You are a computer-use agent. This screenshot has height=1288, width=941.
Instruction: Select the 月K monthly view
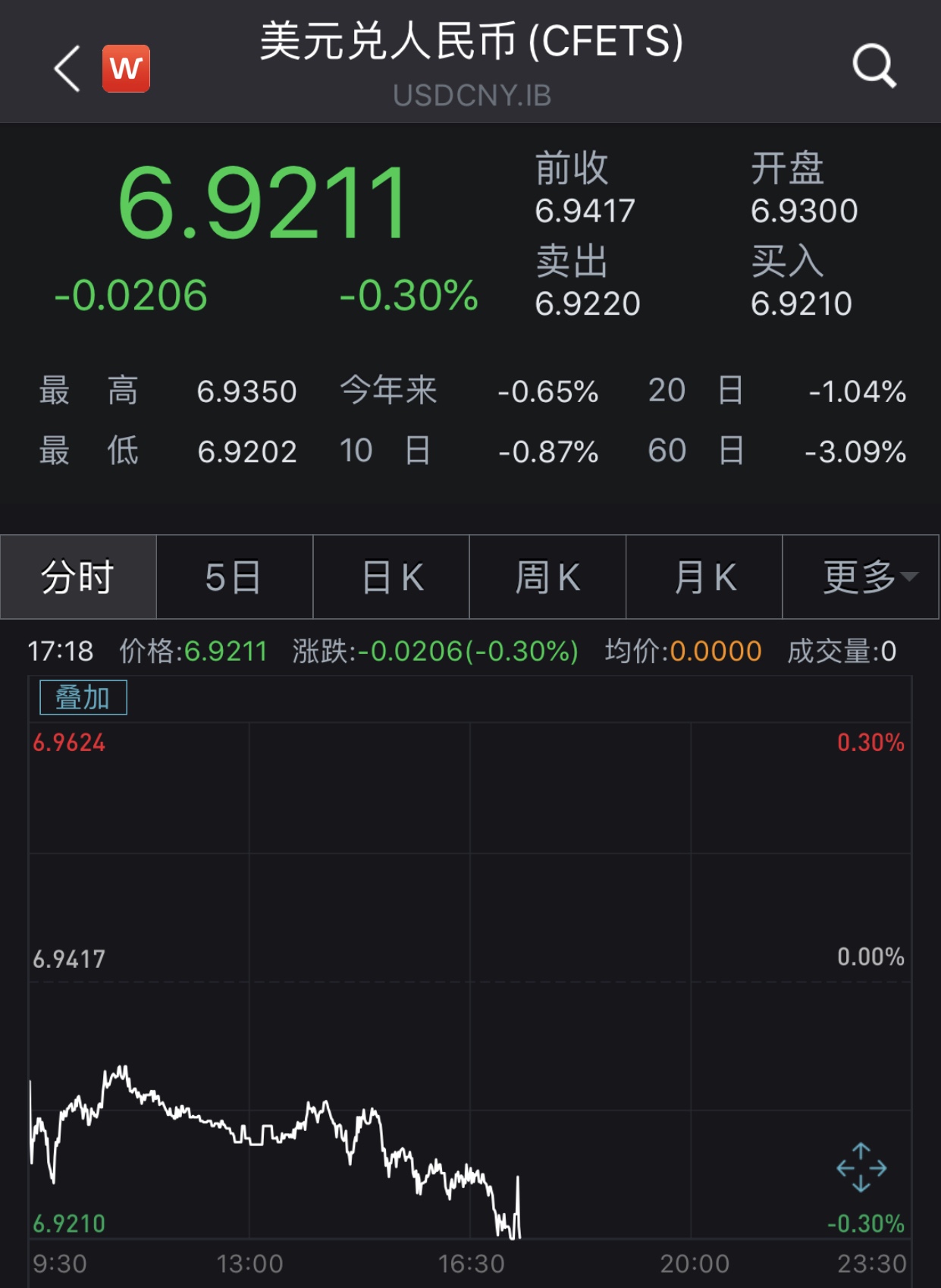click(704, 577)
